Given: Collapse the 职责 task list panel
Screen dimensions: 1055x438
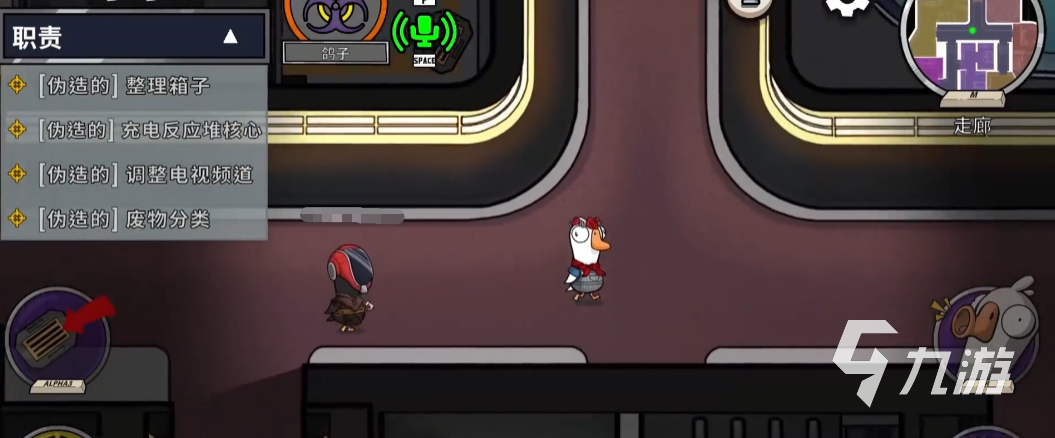Looking at the screenshot, I should (230, 37).
